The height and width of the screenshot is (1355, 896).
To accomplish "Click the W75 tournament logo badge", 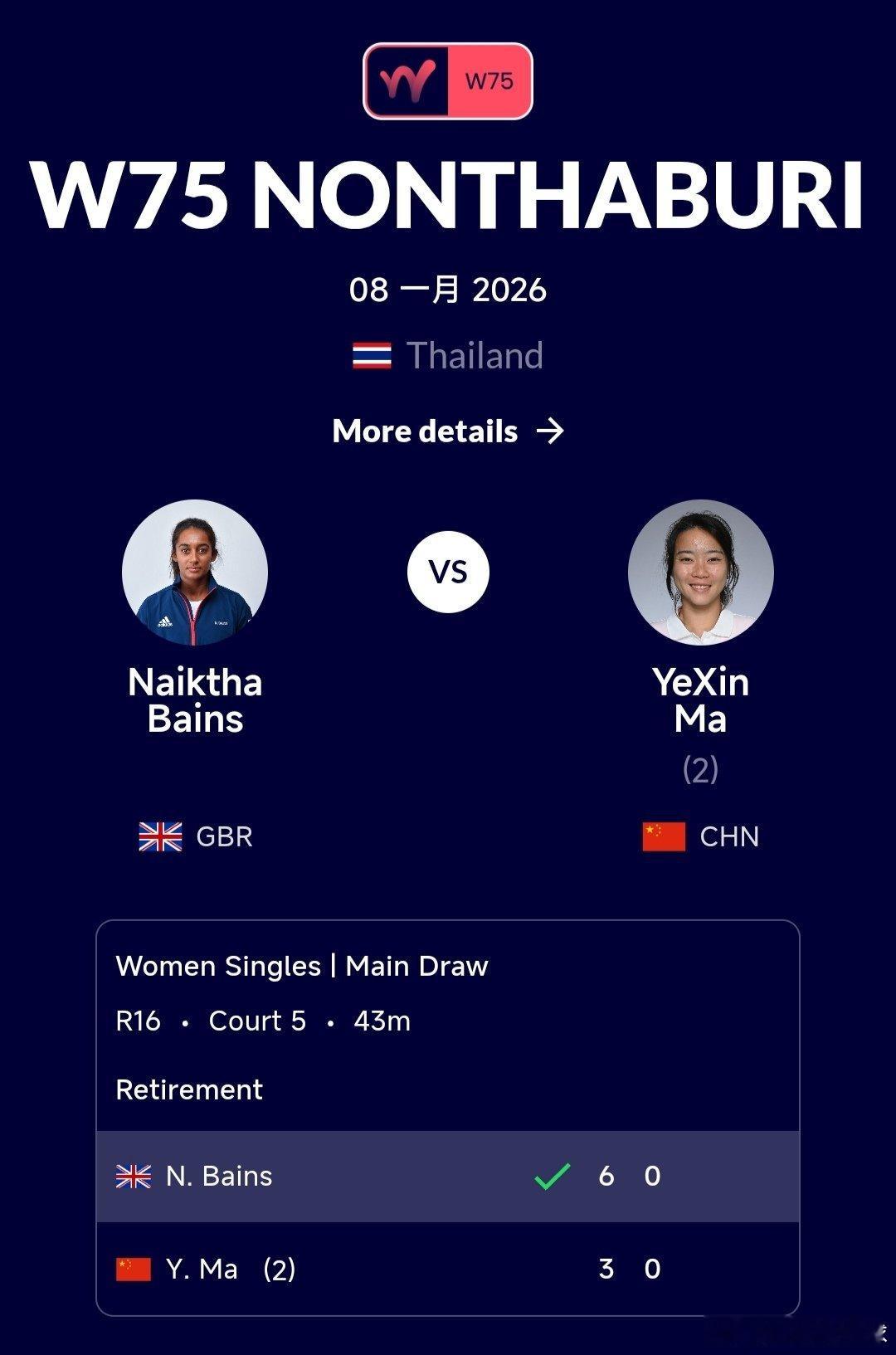I will 448,81.
